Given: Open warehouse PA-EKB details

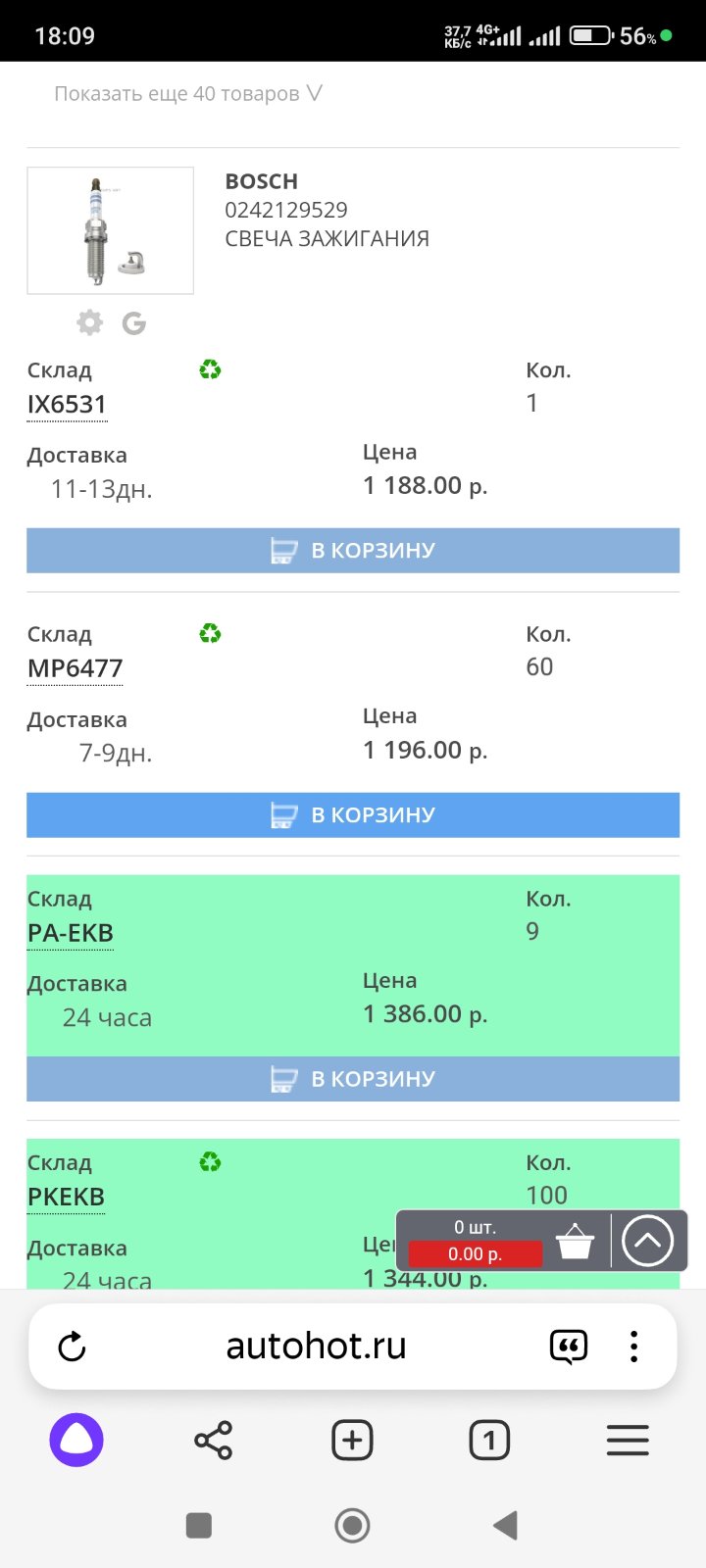Looking at the screenshot, I should click(x=71, y=933).
